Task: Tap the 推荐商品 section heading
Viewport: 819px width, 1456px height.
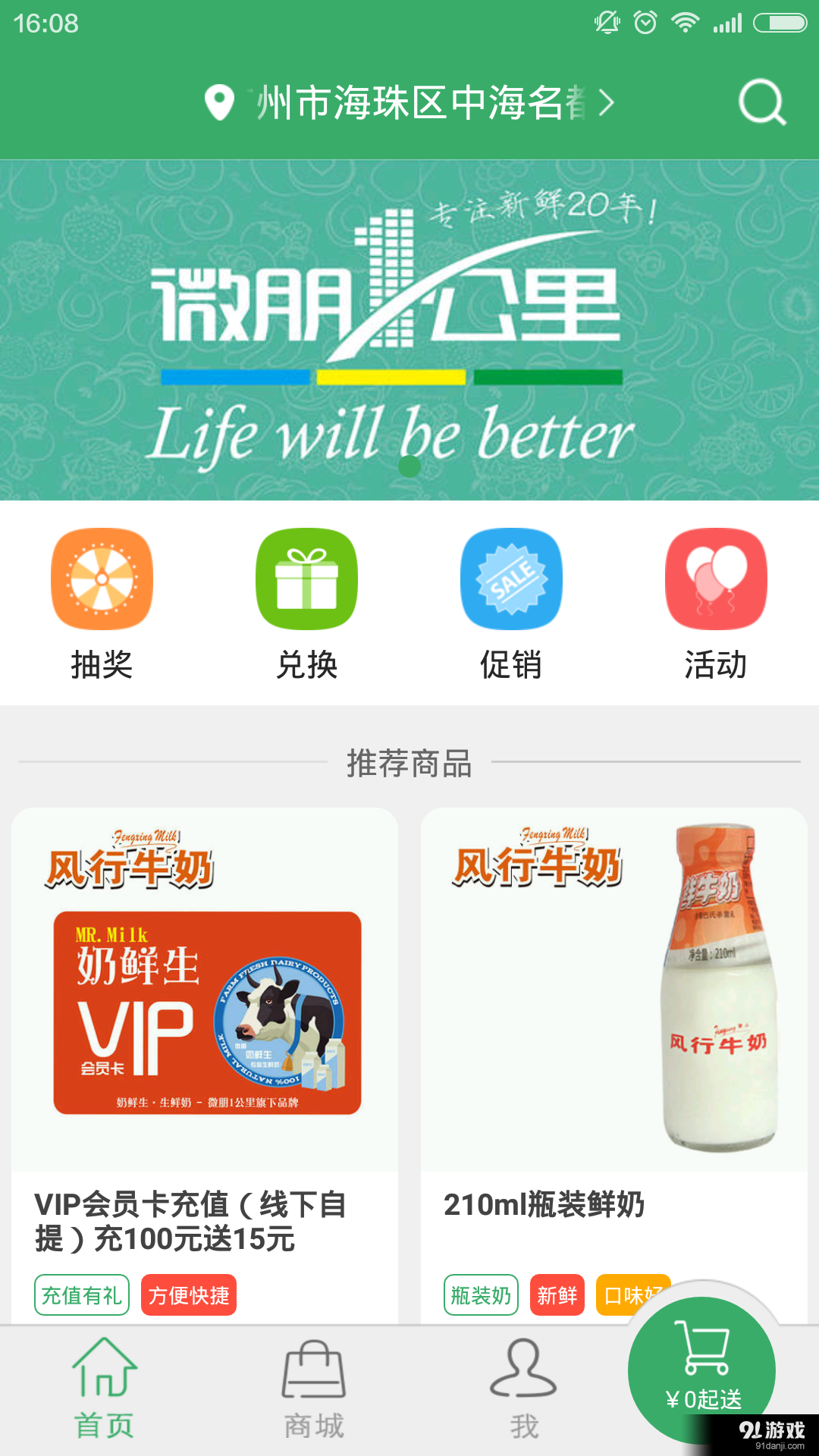Action: coord(409,765)
